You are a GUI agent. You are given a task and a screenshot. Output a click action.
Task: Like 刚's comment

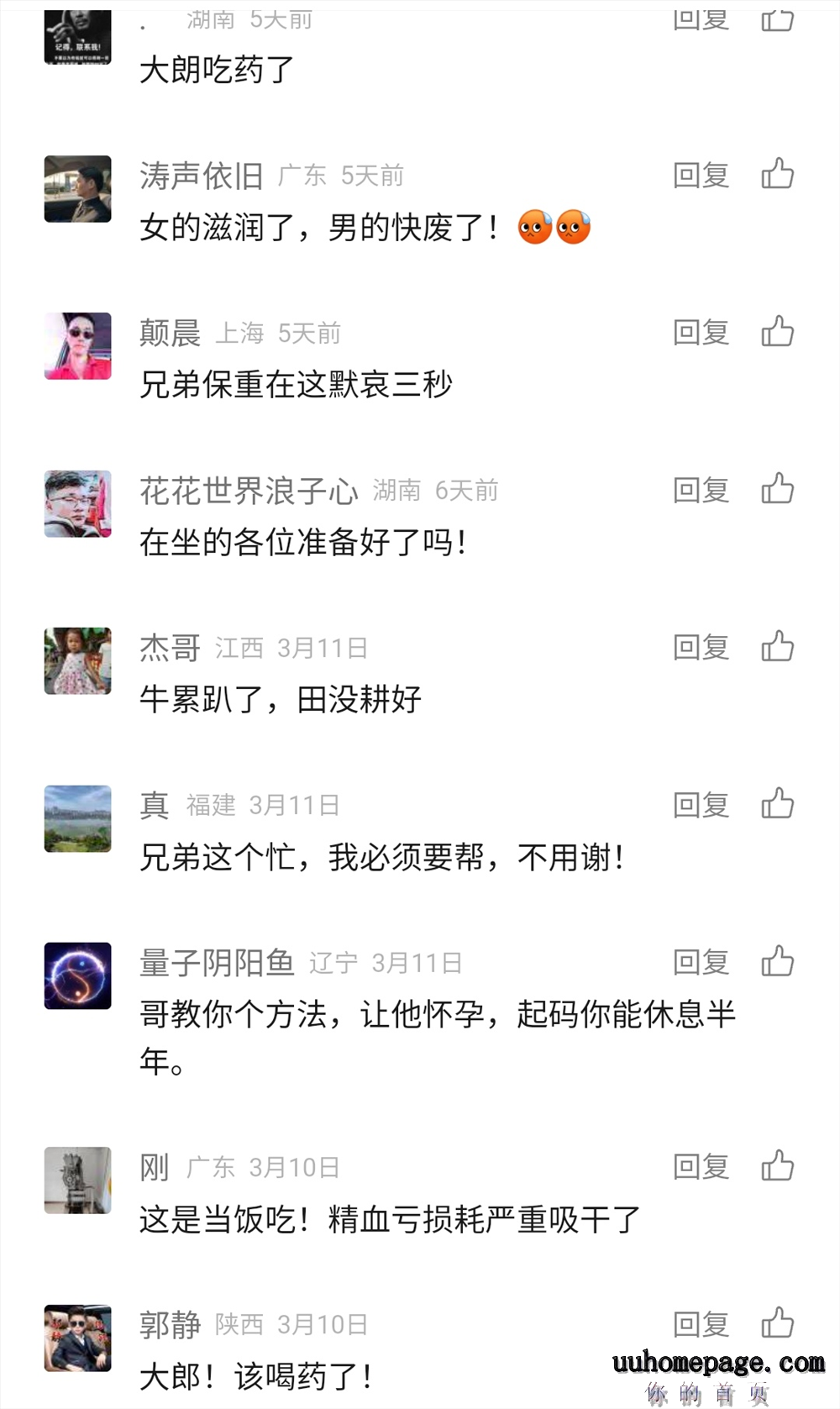point(777,1166)
